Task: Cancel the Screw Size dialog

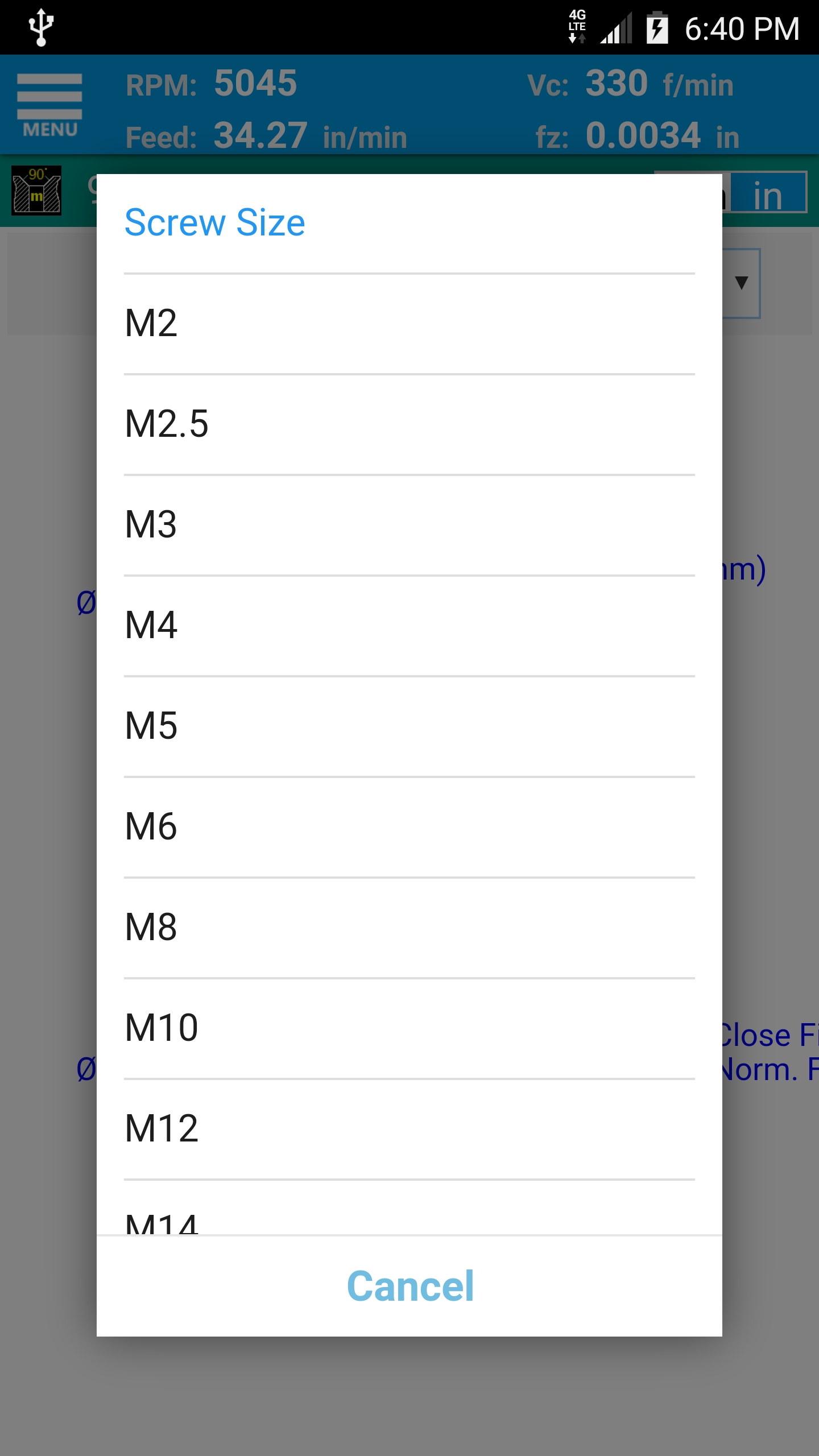Action: click(409, 1287)
